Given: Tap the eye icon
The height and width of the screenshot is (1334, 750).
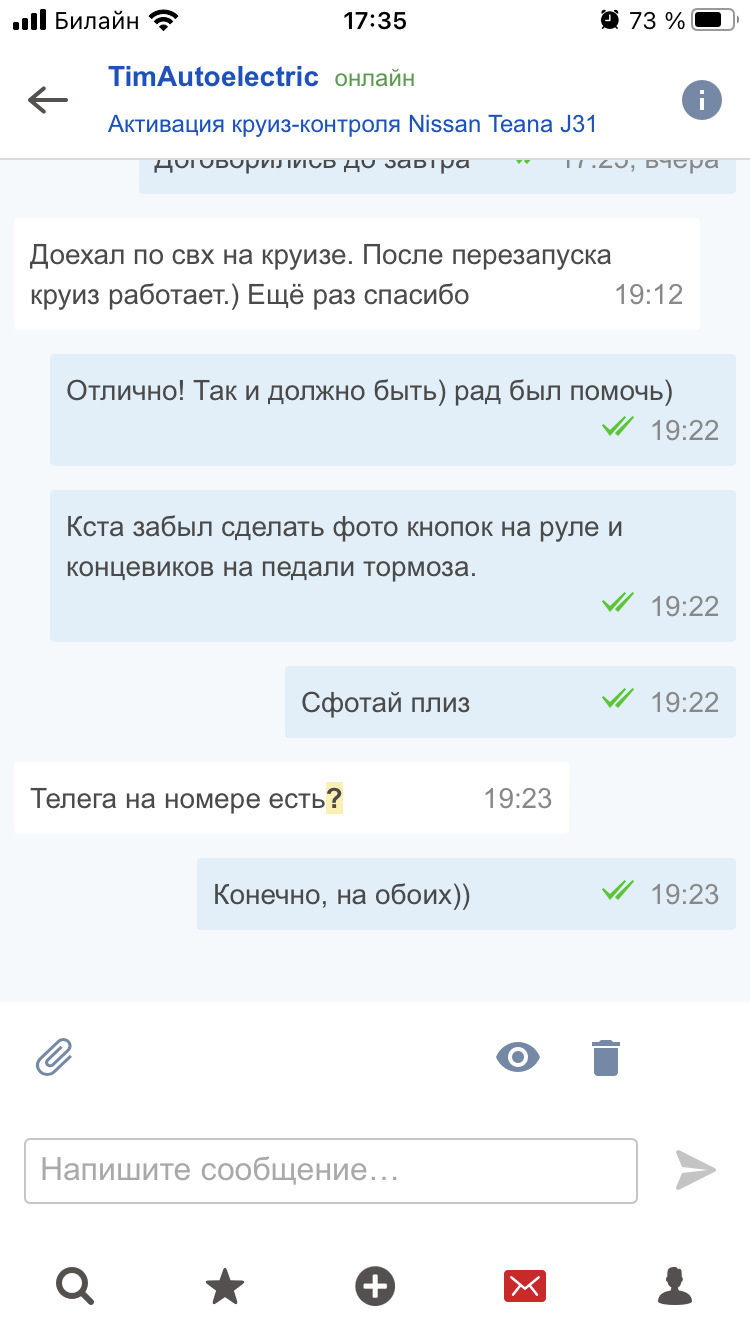Looking at the screenshot, I should (x=518, y=1056).
